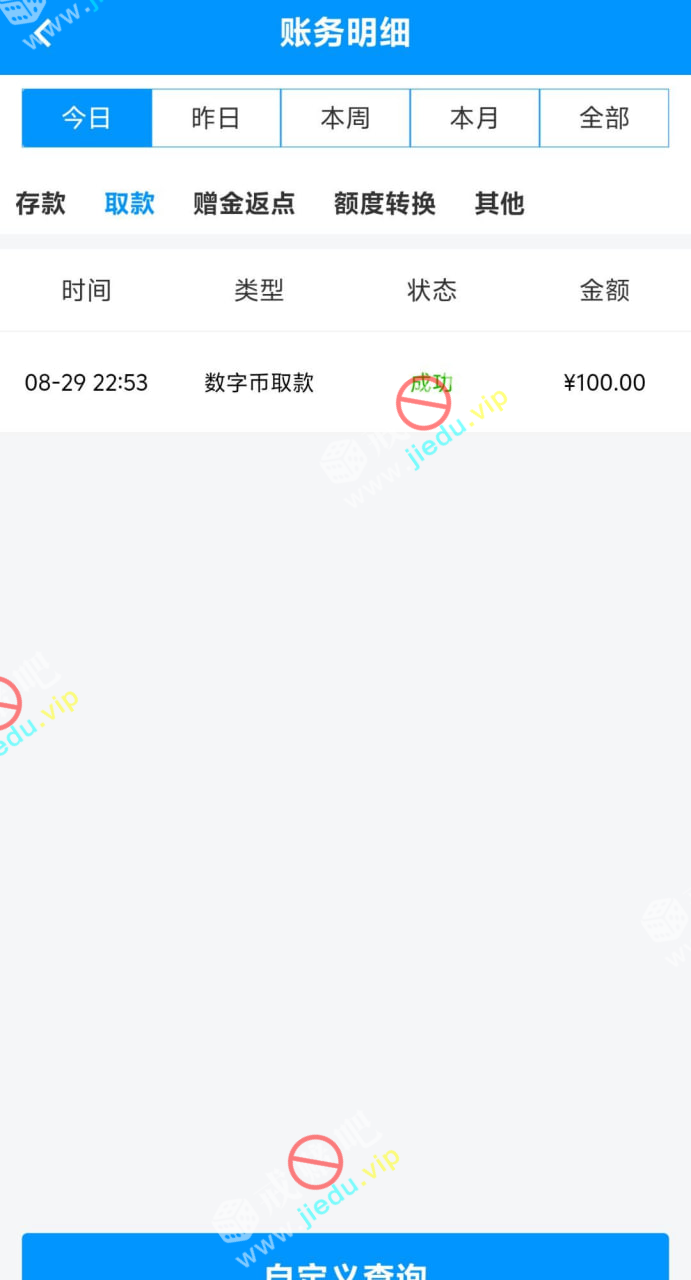Switch to the 本周 date filter
Viewport: 691px width, 1280px height.
345,118
